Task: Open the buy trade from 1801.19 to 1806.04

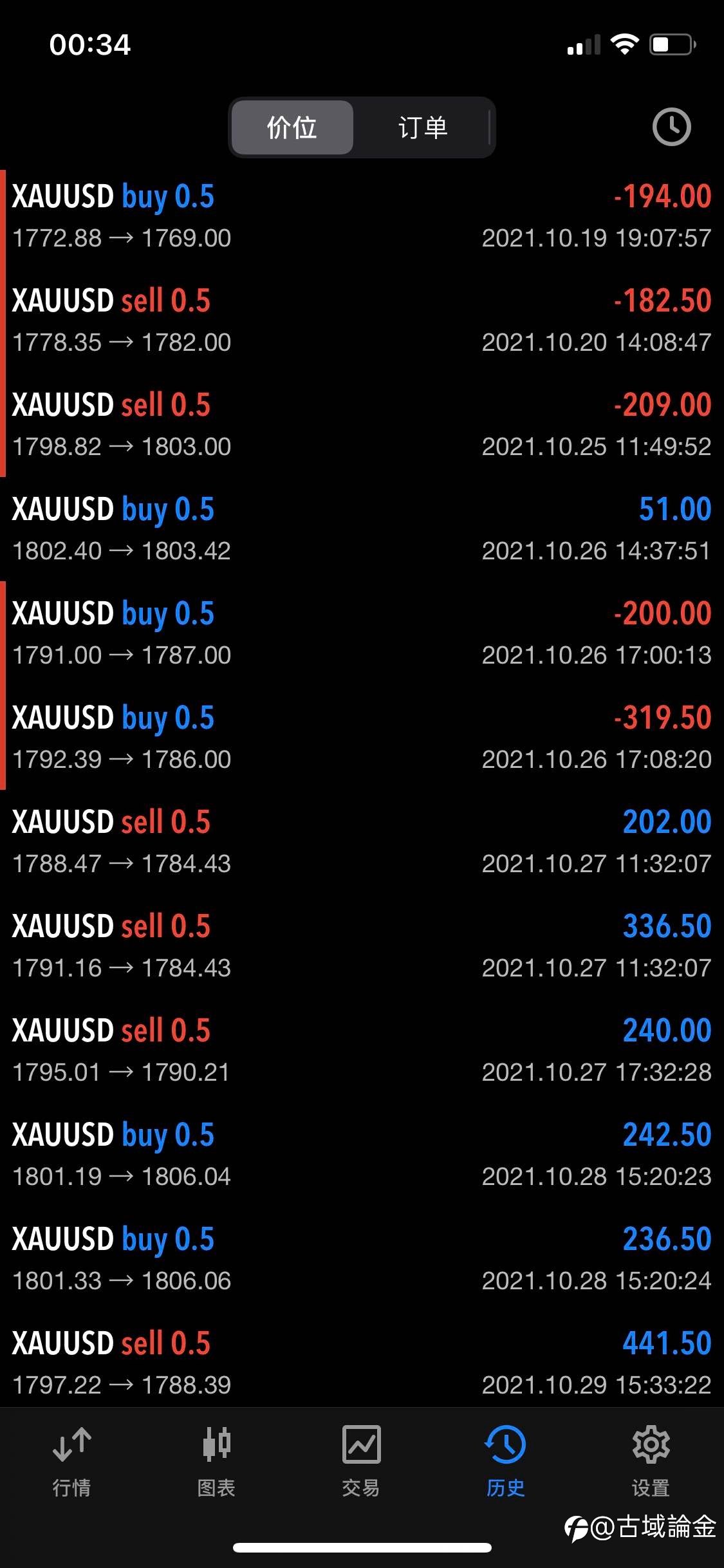Action: tap(362, 1155)
